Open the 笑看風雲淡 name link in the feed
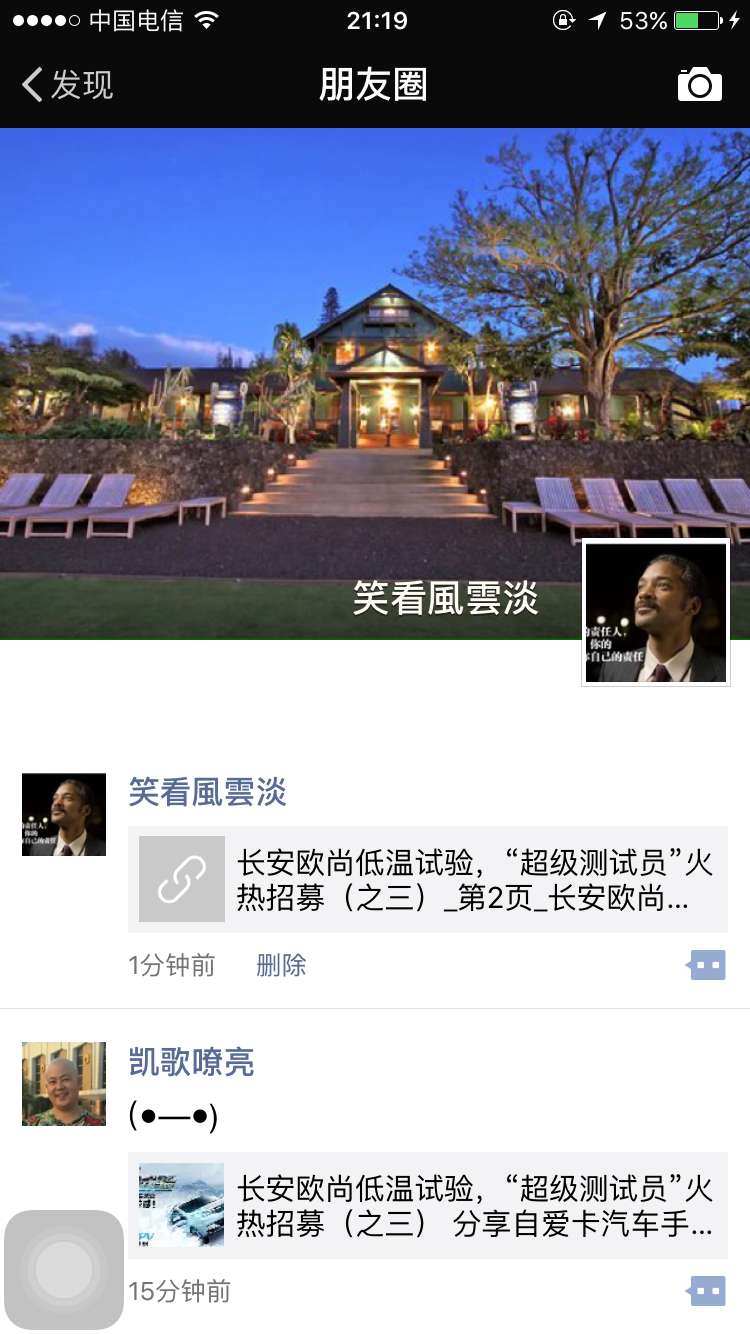 point(207,793)
